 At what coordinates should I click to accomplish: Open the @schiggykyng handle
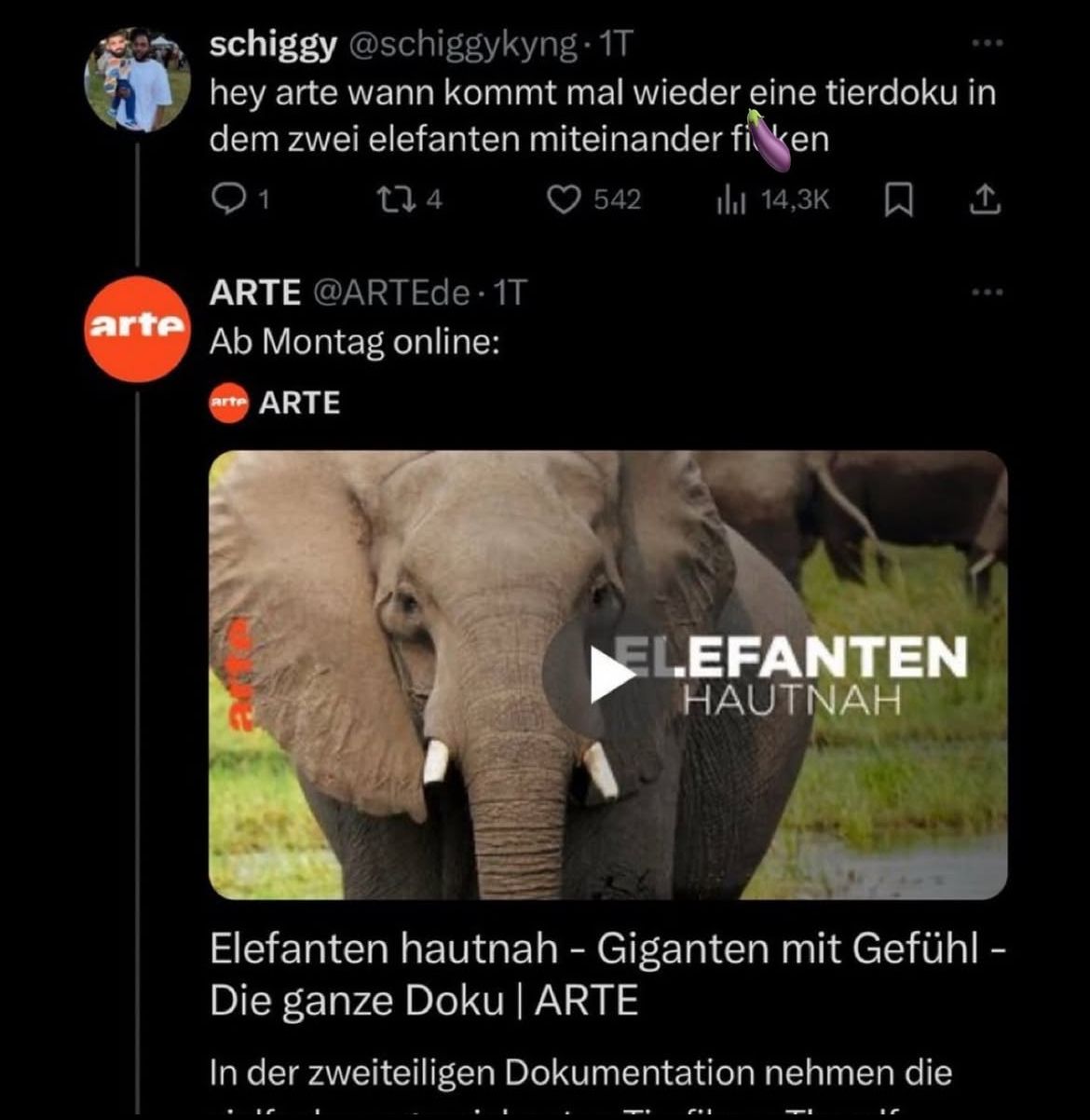[x=462, y=45]
